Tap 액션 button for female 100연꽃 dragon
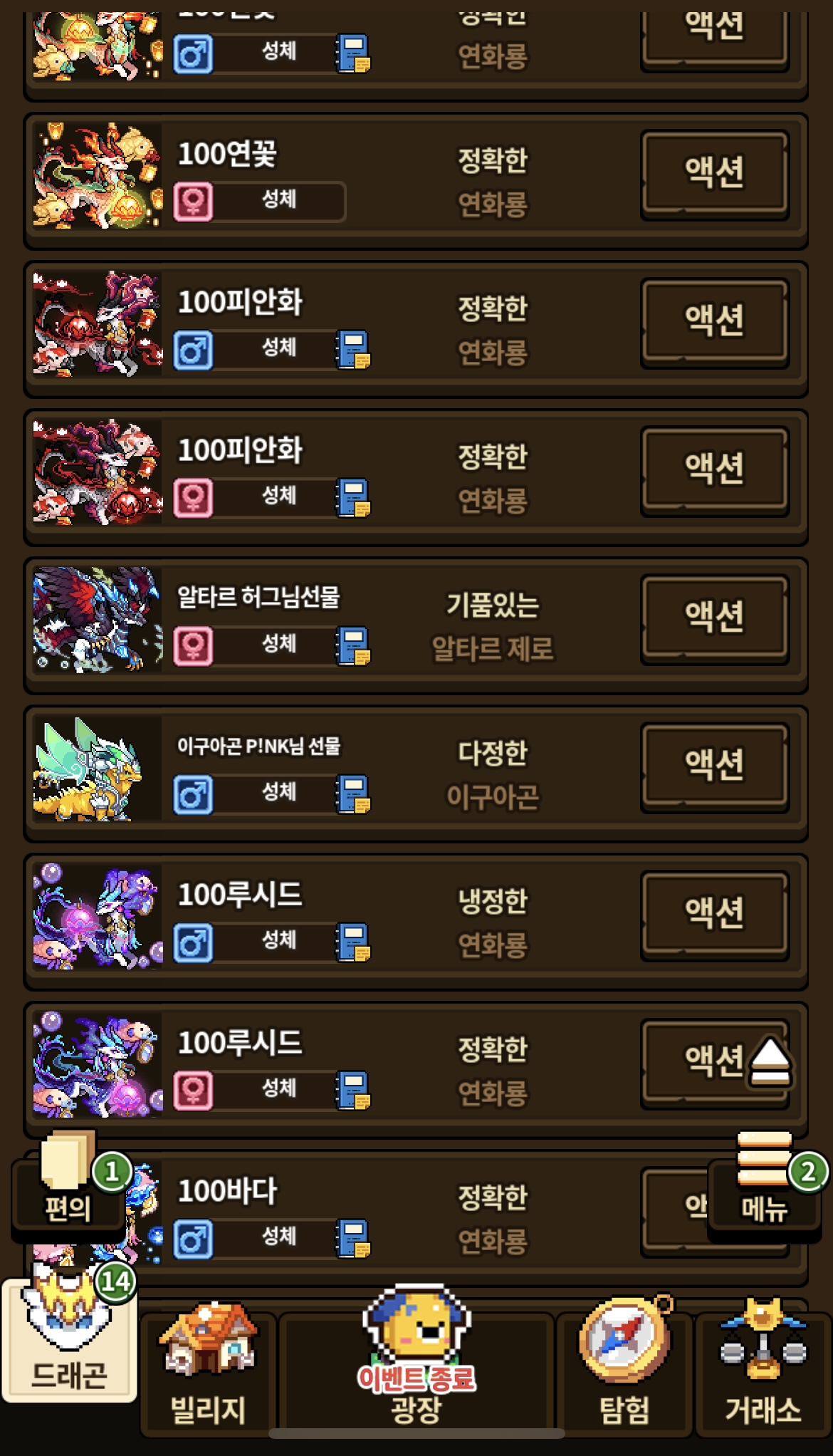This screenshot has width=833, height=1456. click(x=715, y=175)
